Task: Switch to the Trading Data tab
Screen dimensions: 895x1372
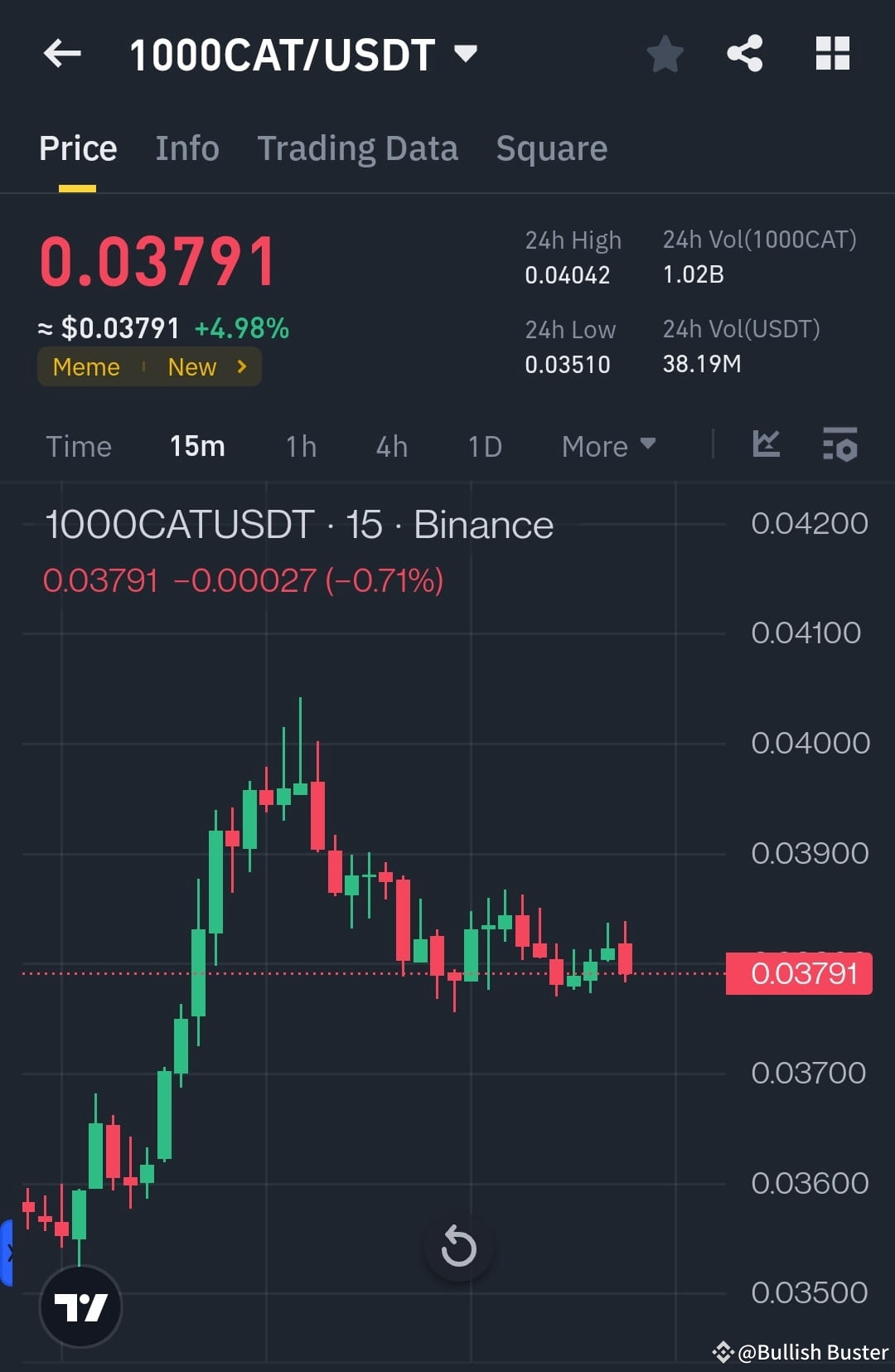Action: click(358, 148)
